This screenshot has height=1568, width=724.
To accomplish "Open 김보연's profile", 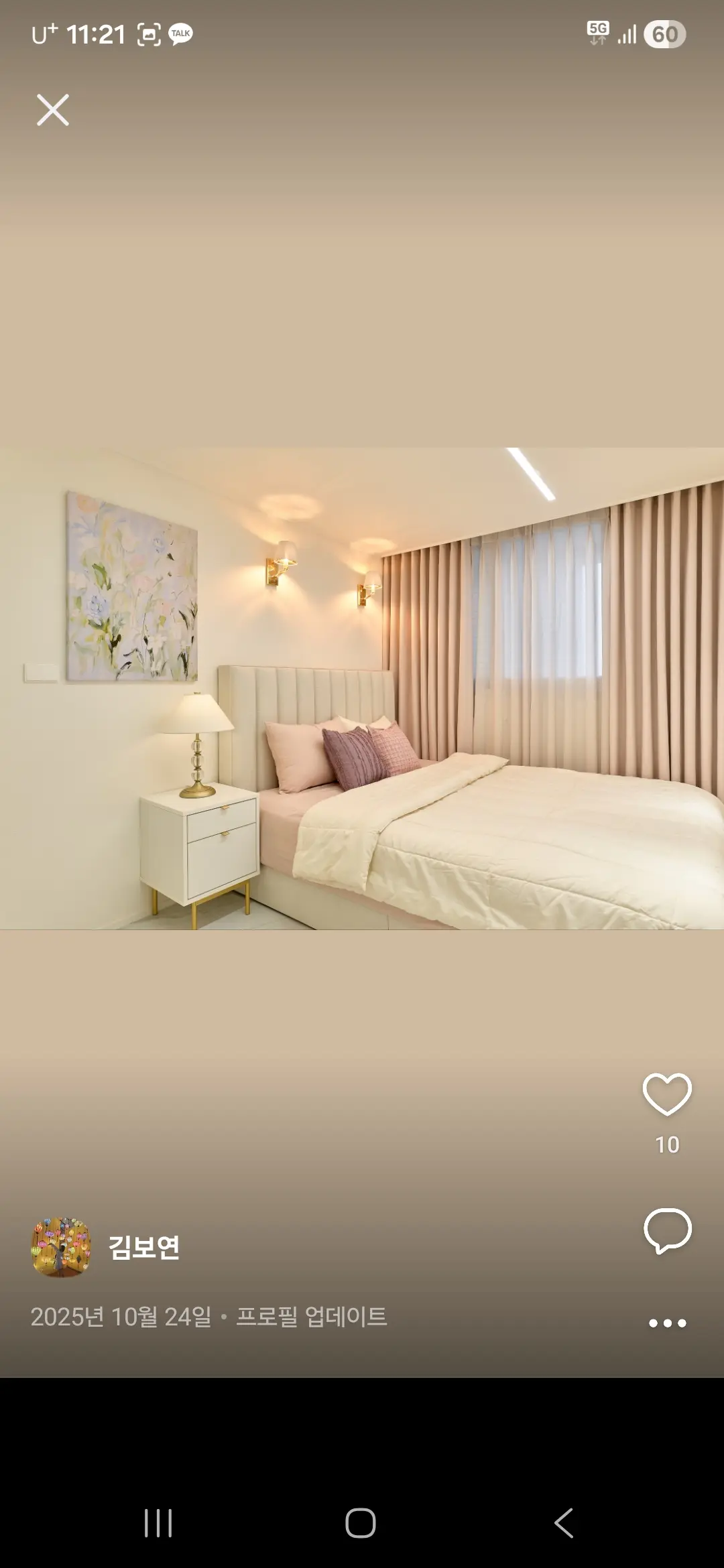I will [143, 1248].
